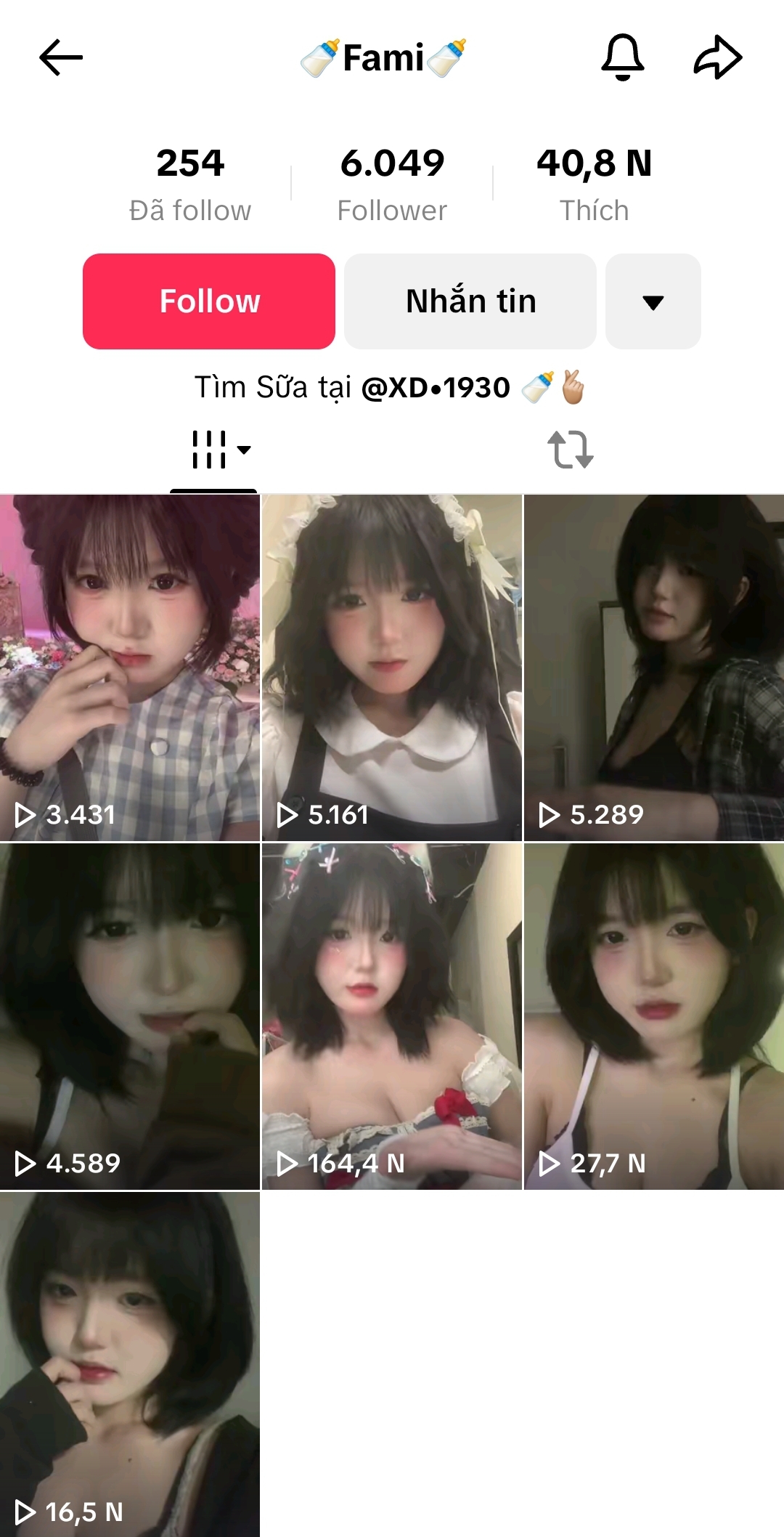Tap Nhắn tin to message
The width and height of the screenshot is (784, 1537).
click(470, 301)
